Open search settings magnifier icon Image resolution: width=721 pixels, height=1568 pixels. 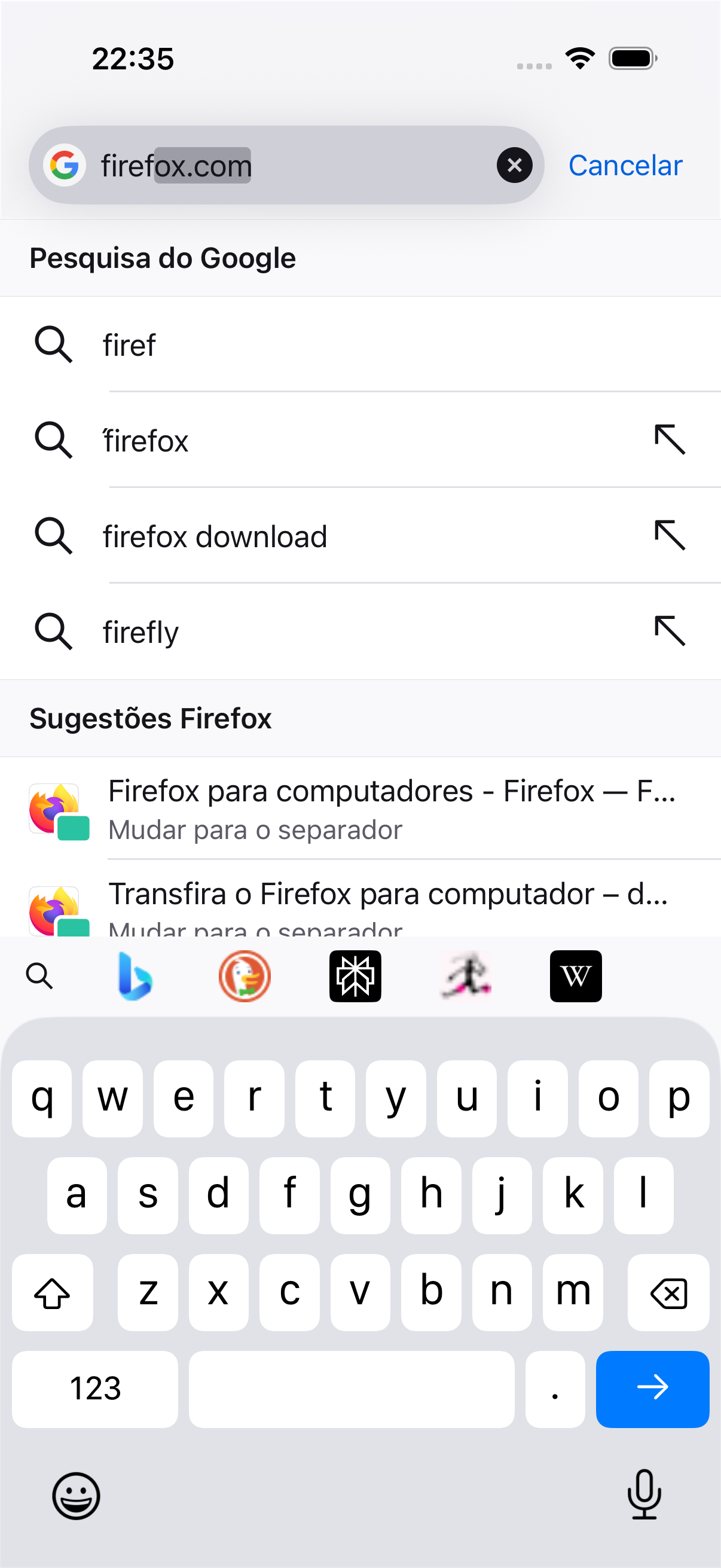(39, 976)
